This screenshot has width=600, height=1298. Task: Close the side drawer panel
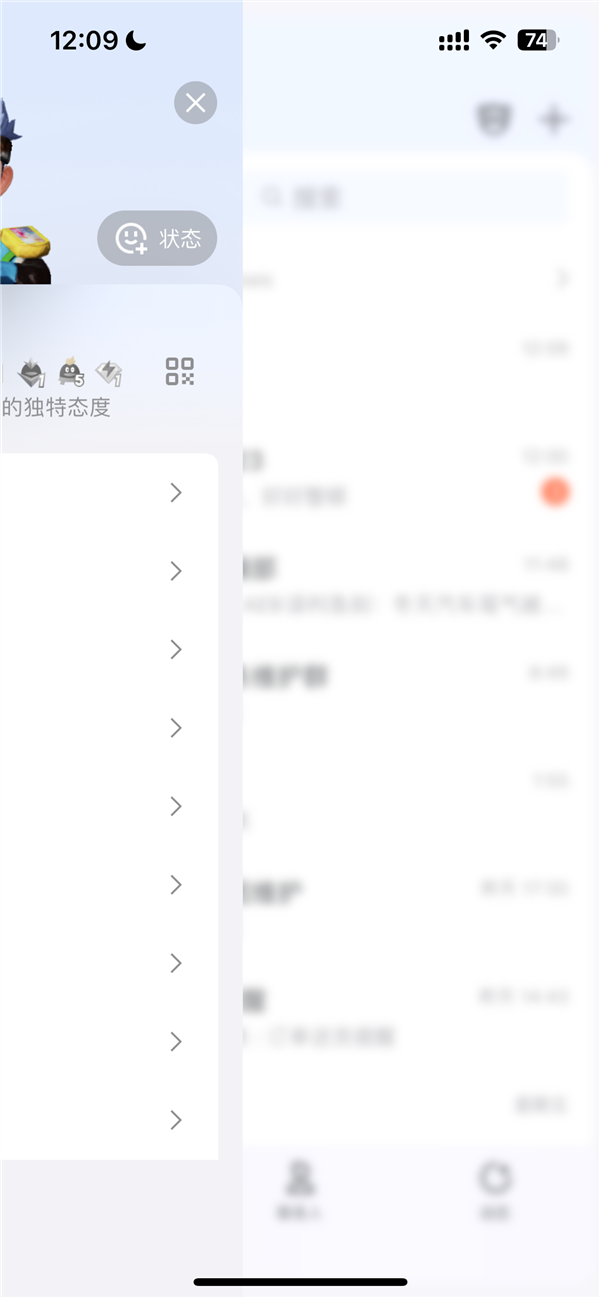195,102
